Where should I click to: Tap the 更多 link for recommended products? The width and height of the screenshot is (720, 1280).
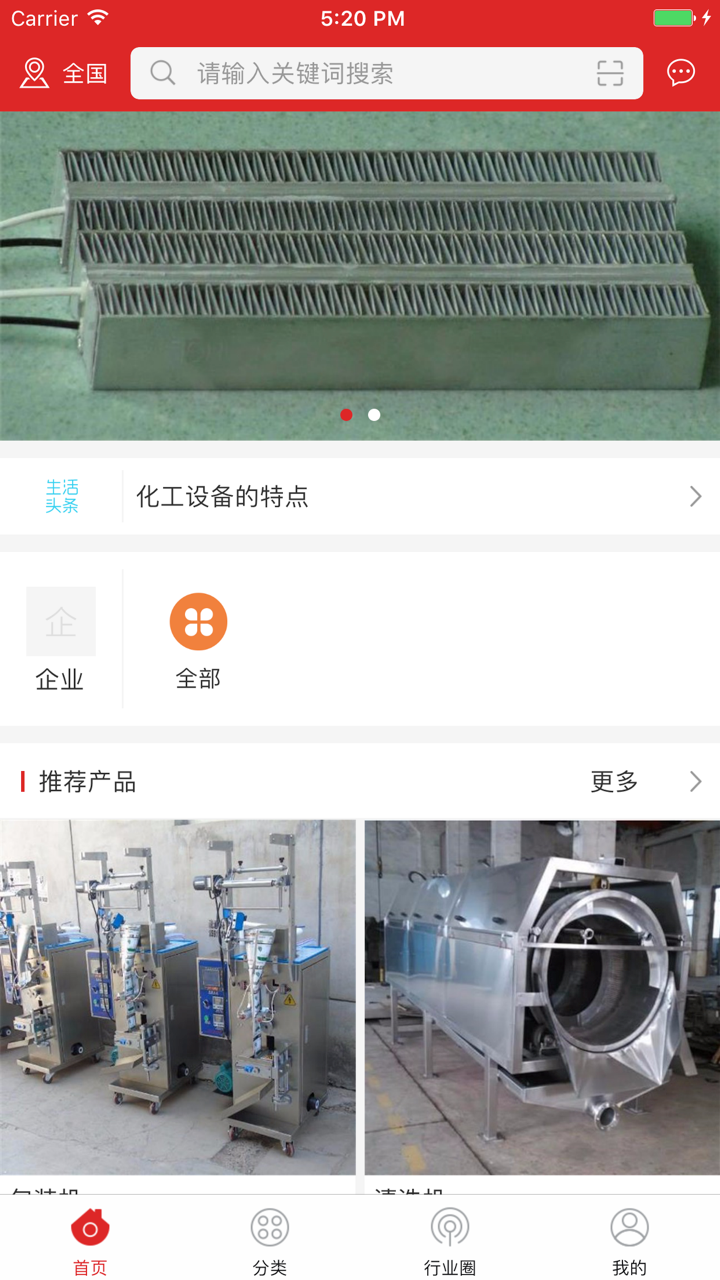[613, 782]
